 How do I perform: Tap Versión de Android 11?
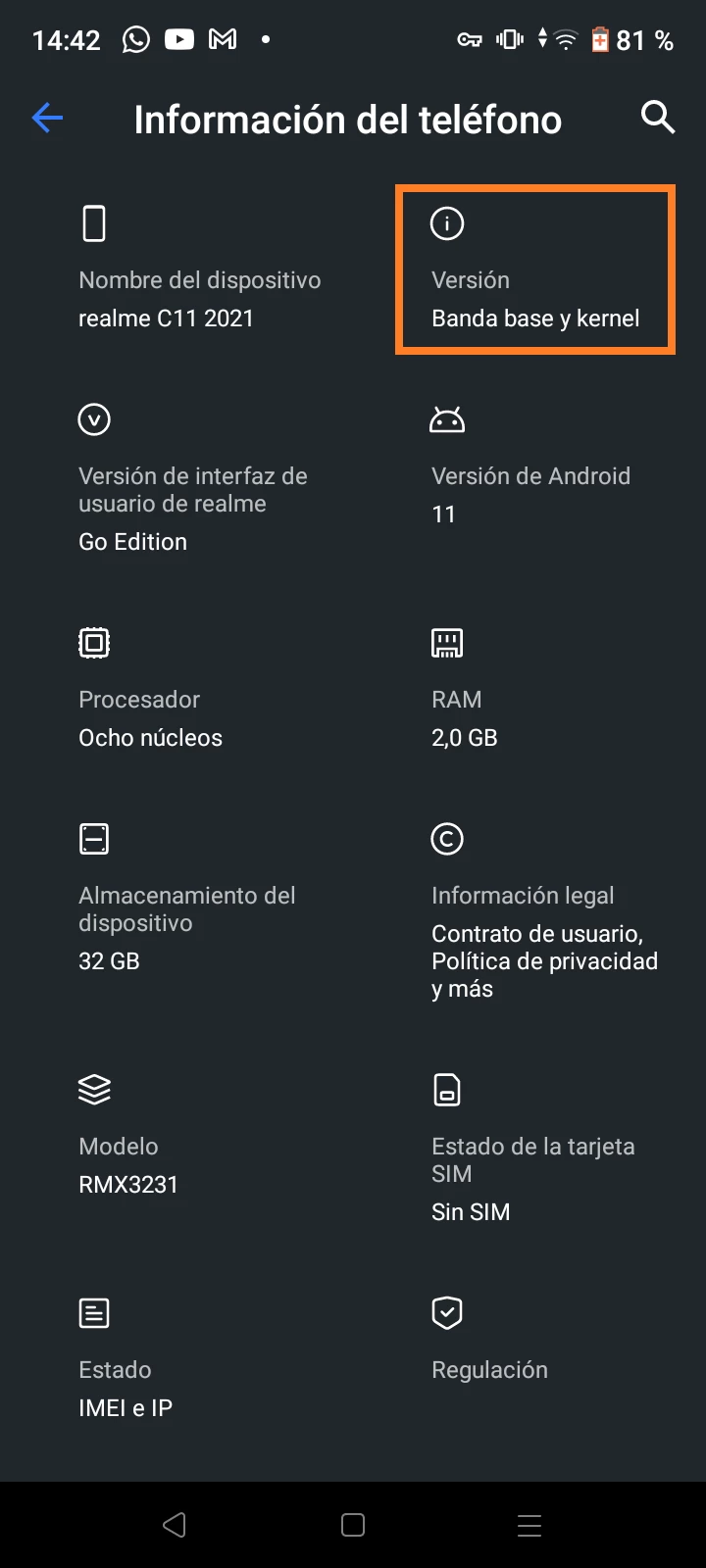click(530, 467)
